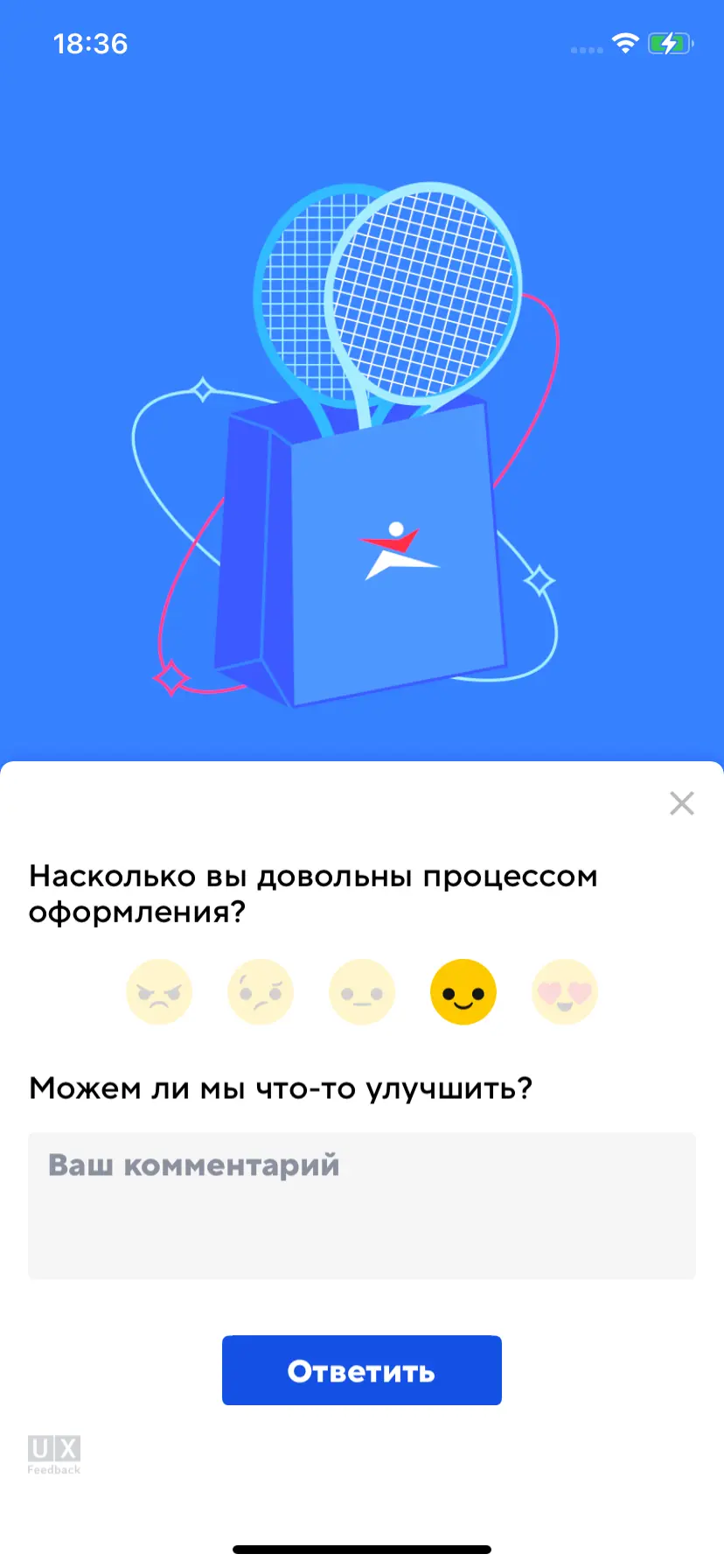This screenshot has height=1568, width=724.
Task: Select the heart-eyes face rating
Action: (565, 992)
